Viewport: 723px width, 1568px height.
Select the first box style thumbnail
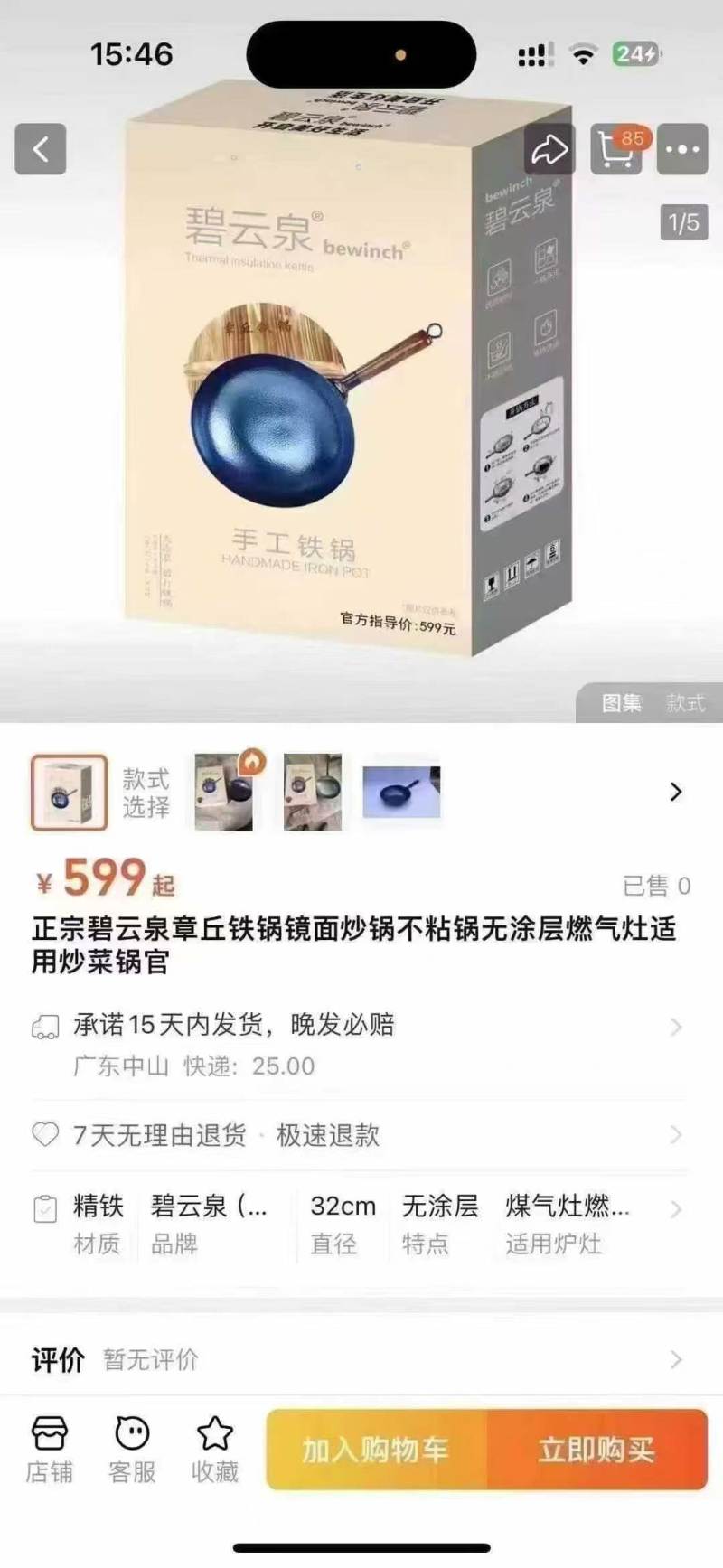[70, 793]
